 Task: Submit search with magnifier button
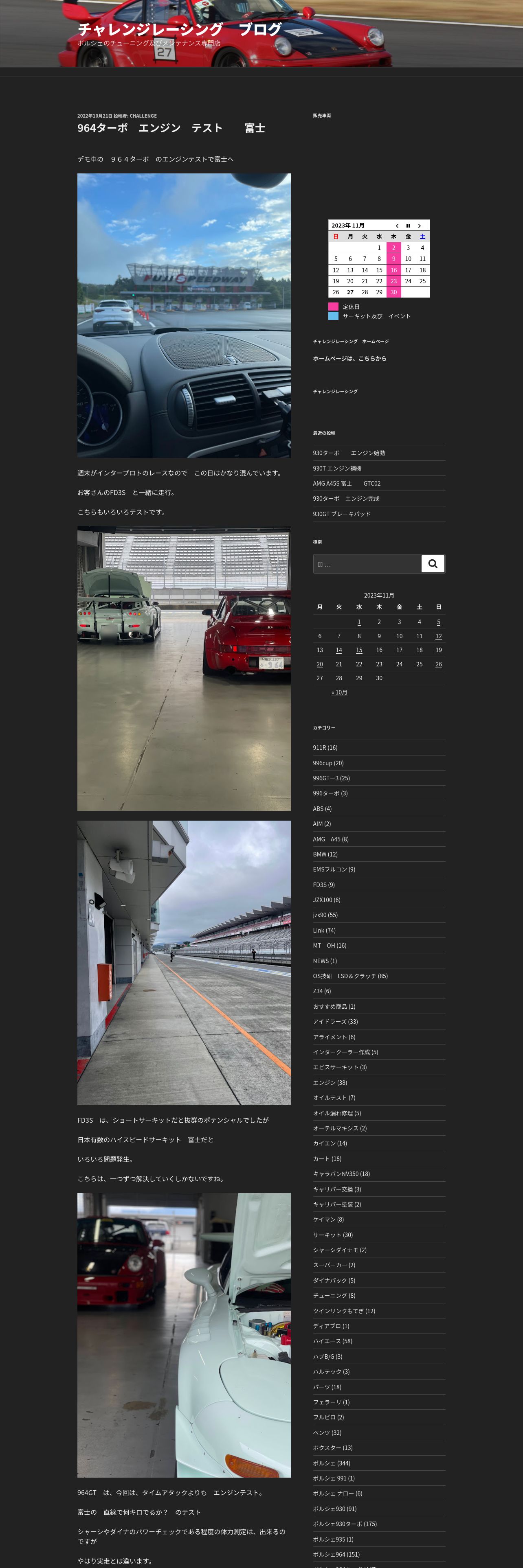[433, 564]
